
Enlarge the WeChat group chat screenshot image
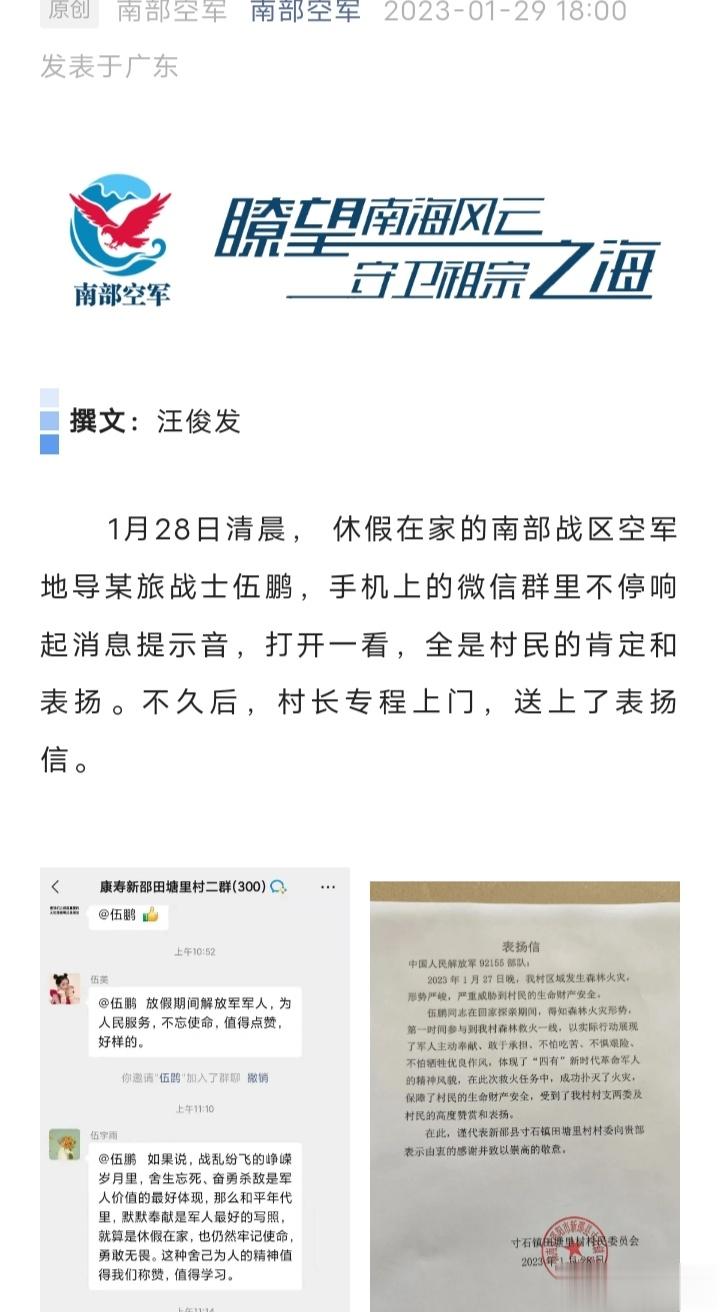coord(195,1090)
